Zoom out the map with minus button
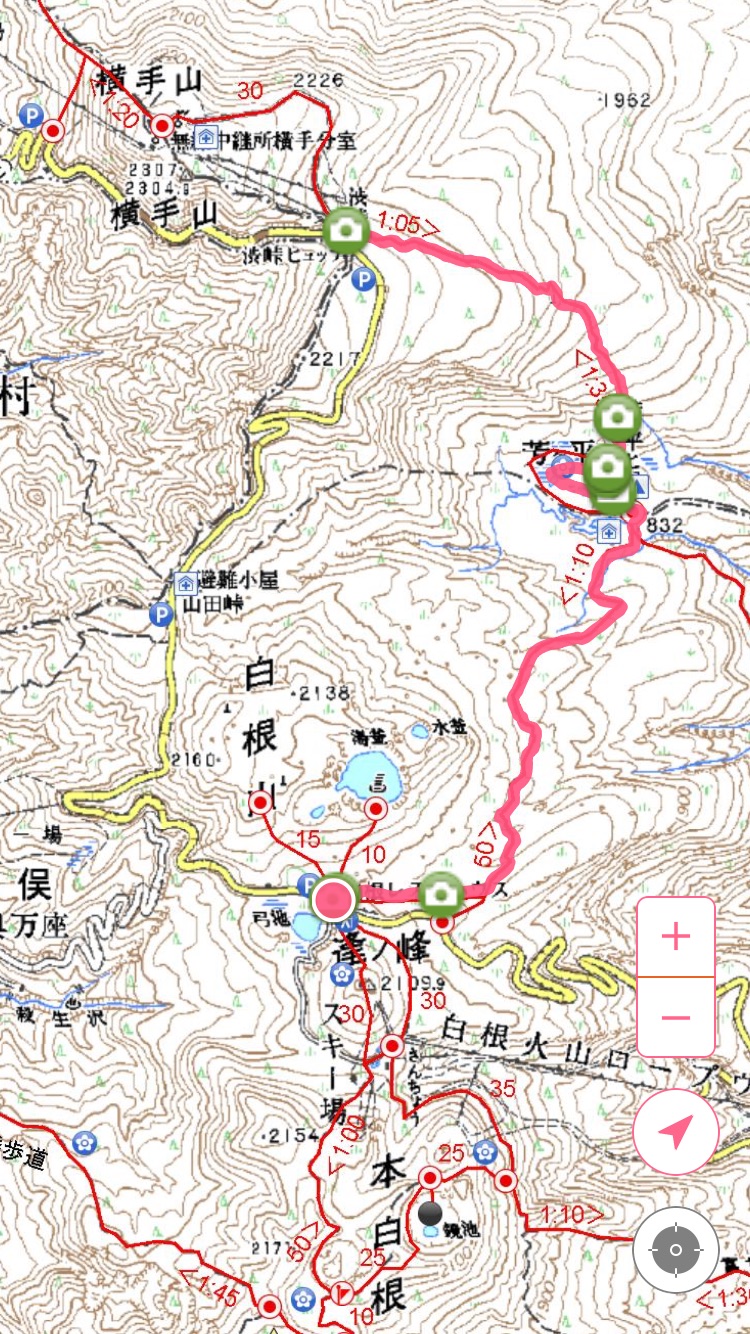Viewport: 750px width, 1334px height. pyautogui.click(x=676, y=1017)
